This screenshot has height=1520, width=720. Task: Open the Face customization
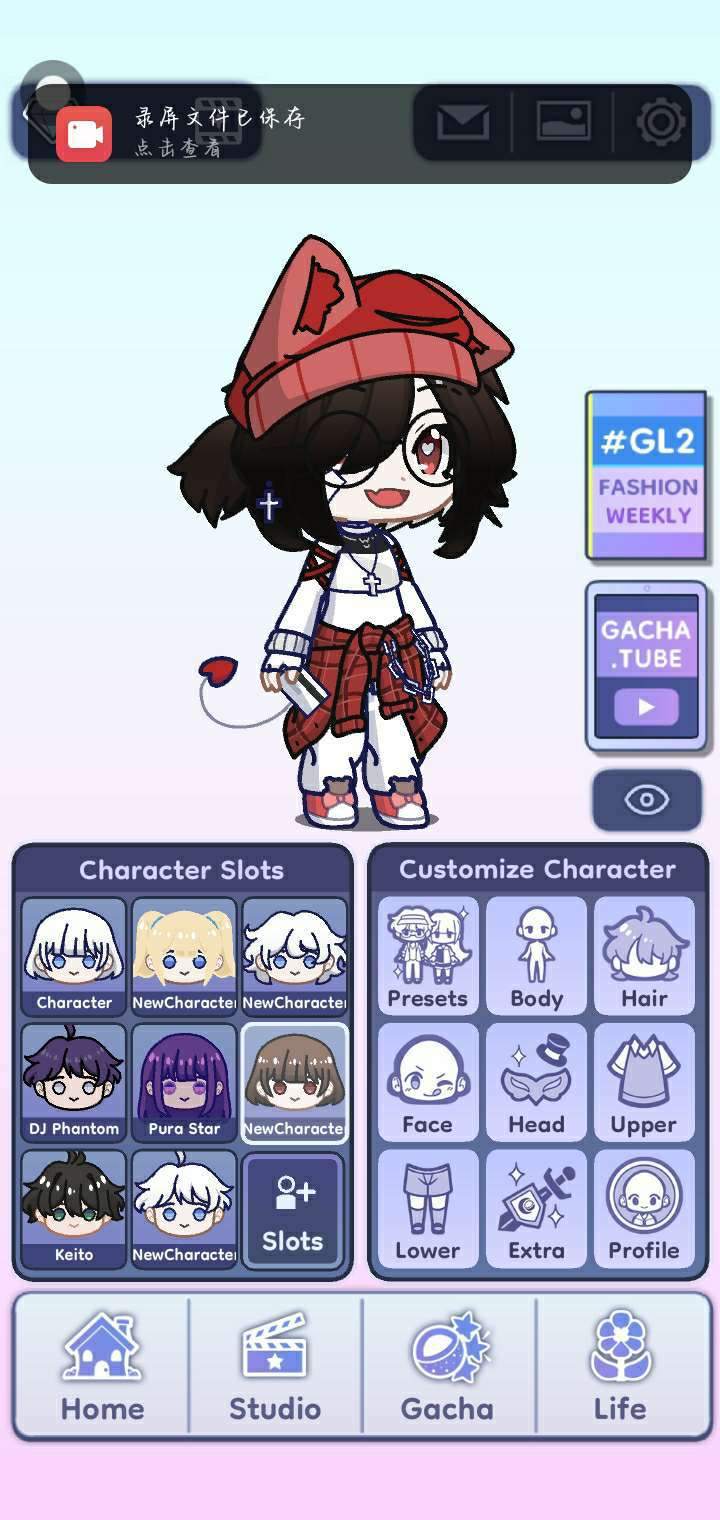click(x=428, y=1083)
